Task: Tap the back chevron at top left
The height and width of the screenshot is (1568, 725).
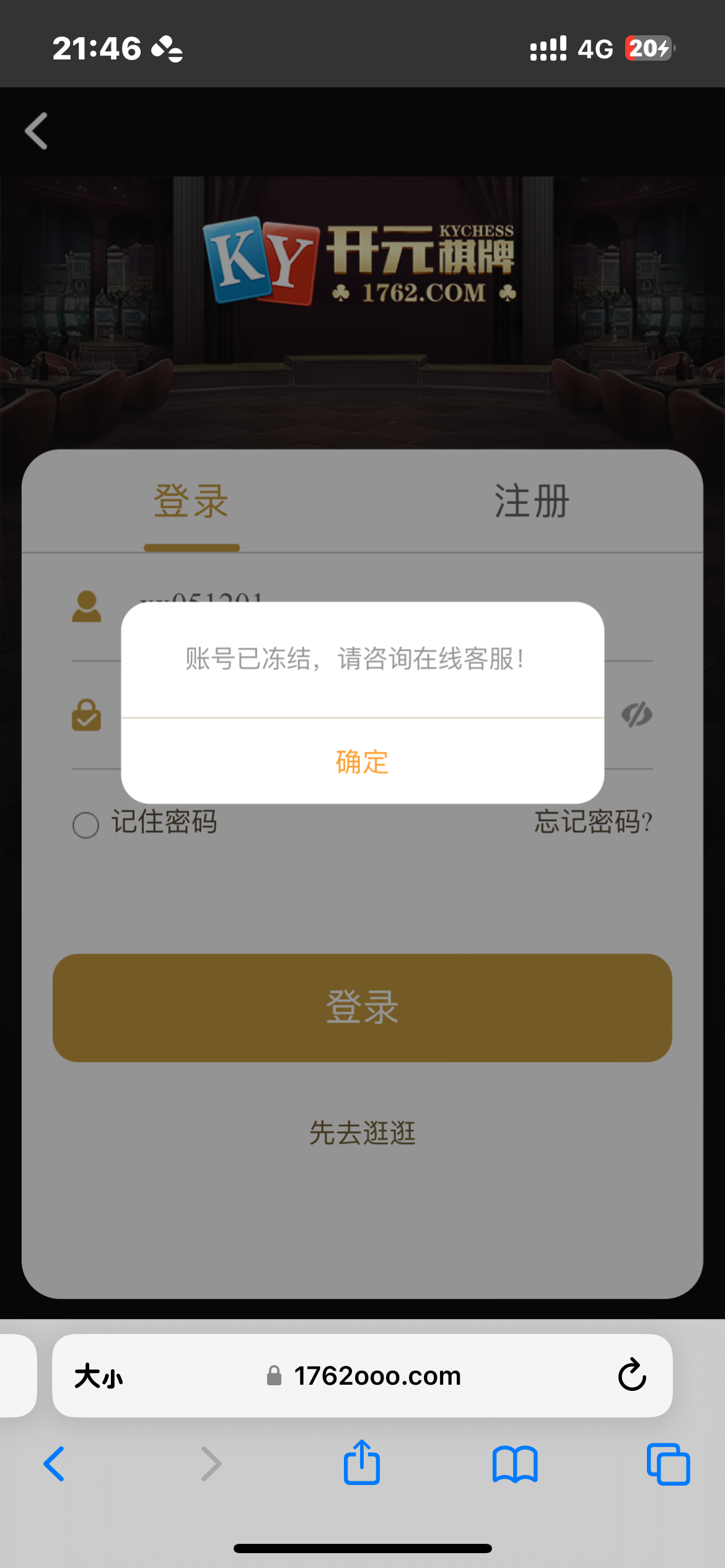Action: [x=36, y=131]
